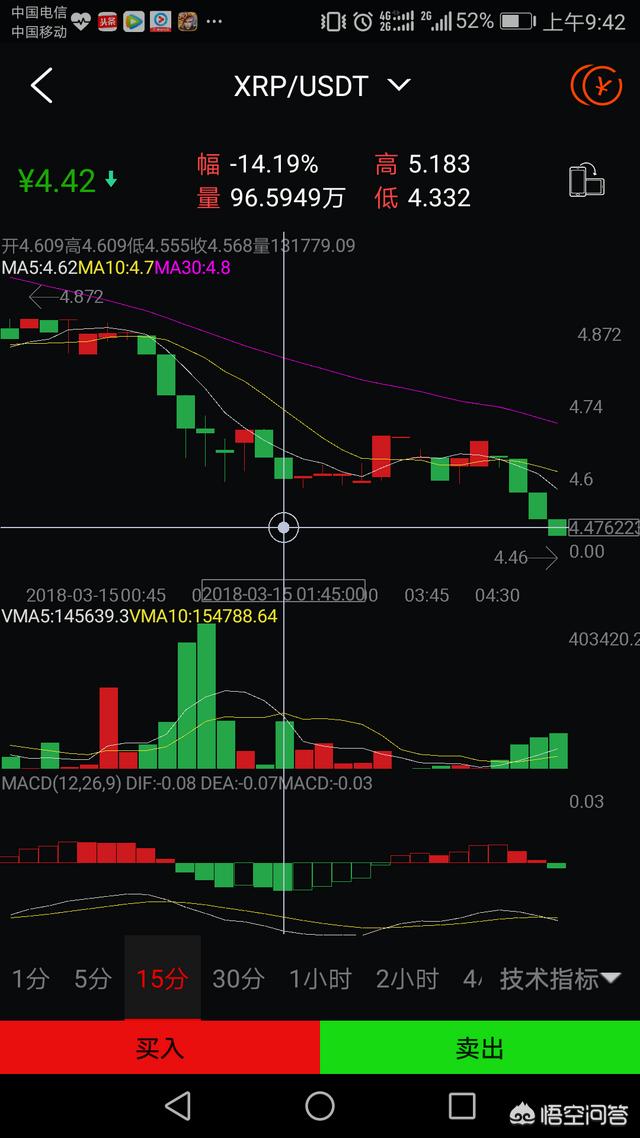640x1138 pixels.
Task: Tap the red 买入 buy button
Action: (x=160, y=1048)
